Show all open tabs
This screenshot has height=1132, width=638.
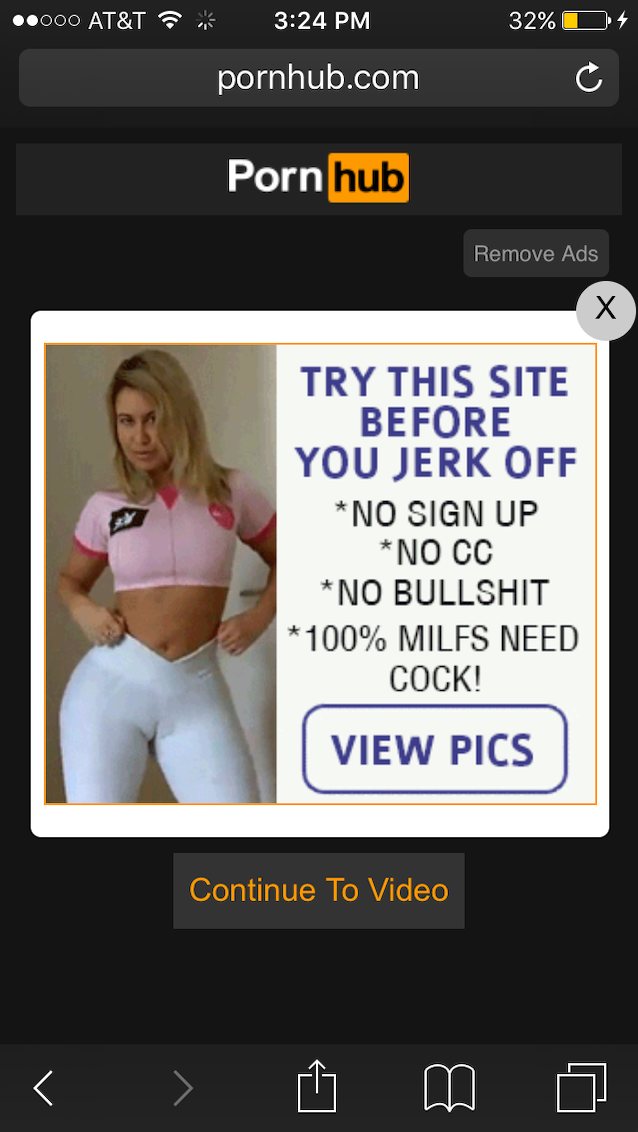581,1087
